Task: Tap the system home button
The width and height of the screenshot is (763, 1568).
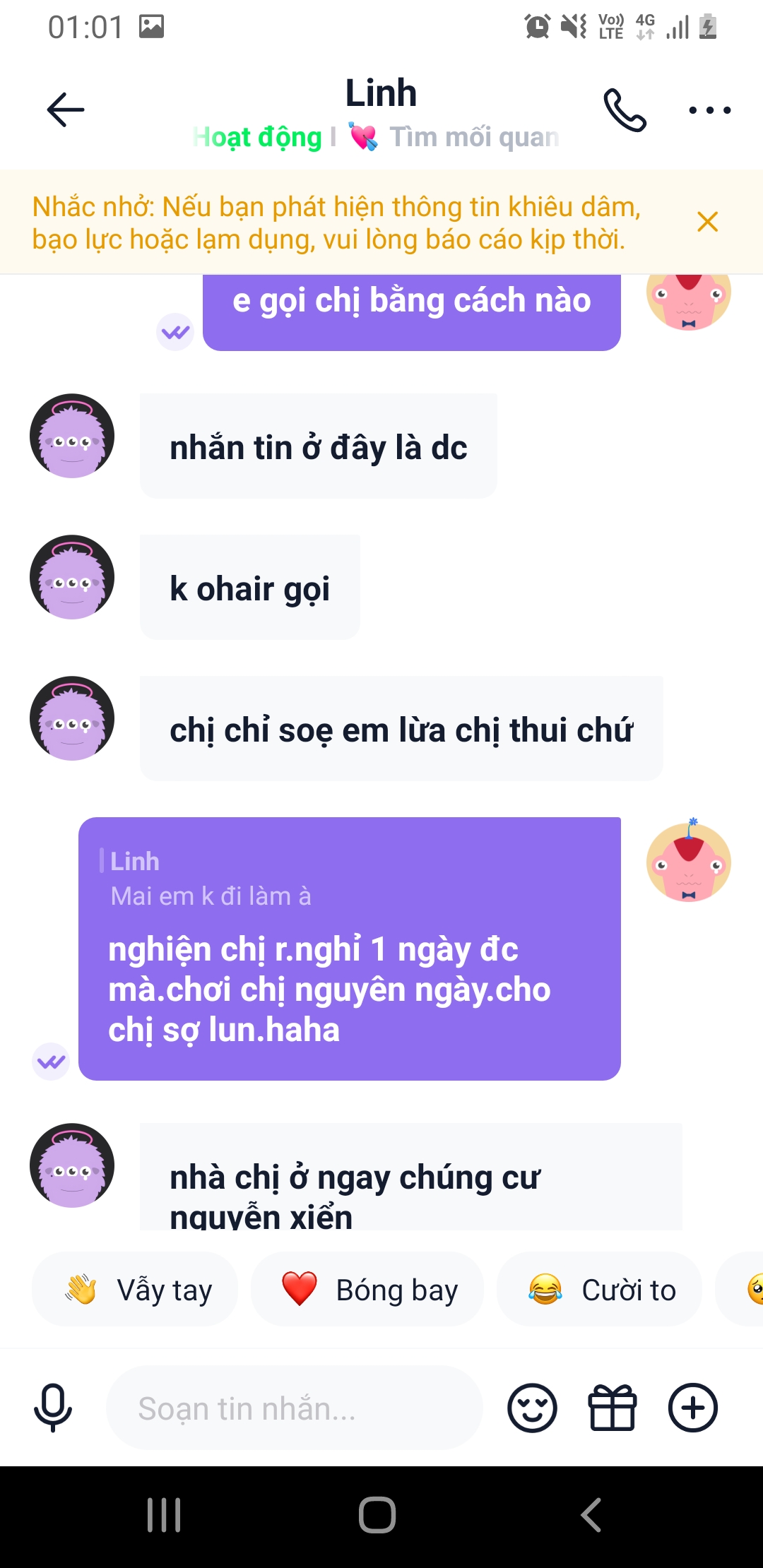Action: click(x=377, y=1515)
